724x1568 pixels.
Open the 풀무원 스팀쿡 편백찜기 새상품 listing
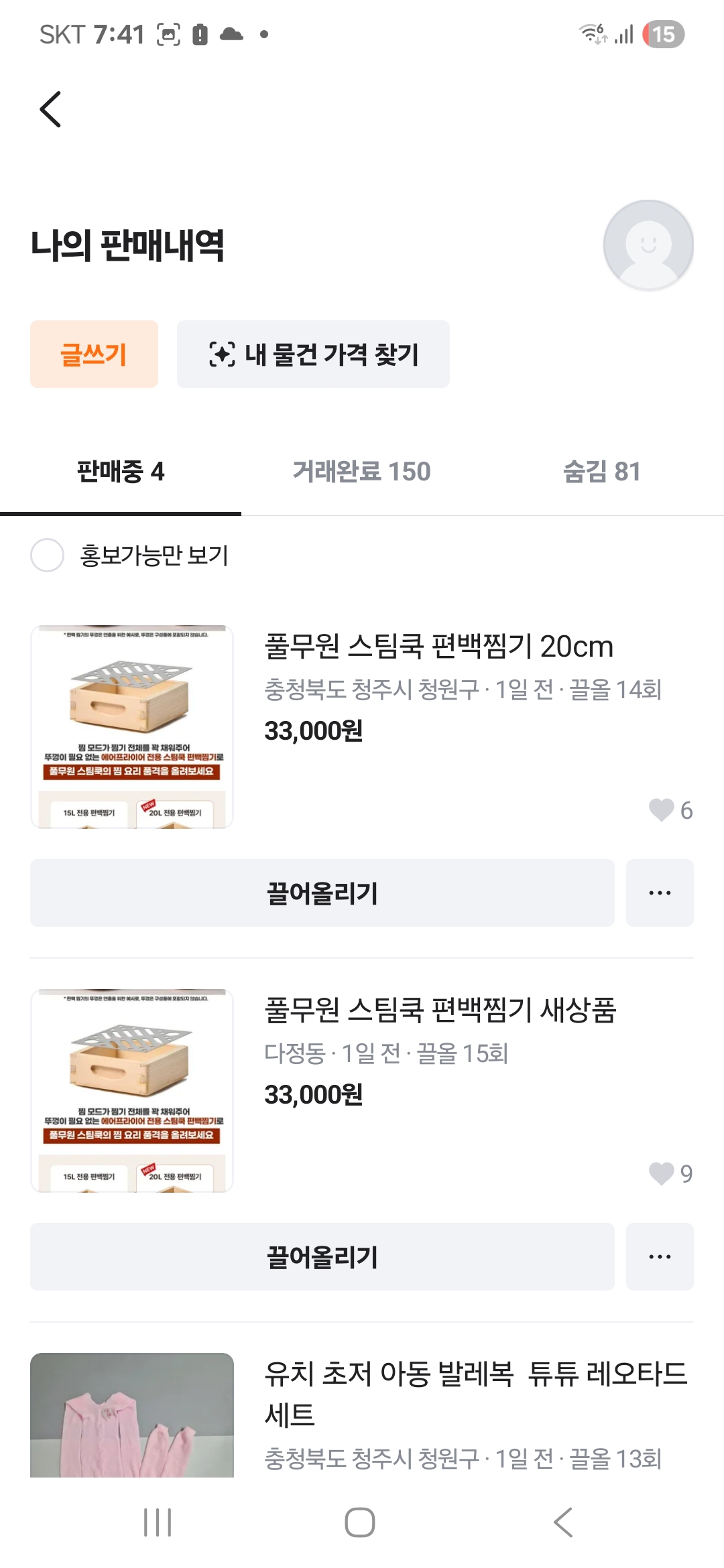pos(440,1010)
